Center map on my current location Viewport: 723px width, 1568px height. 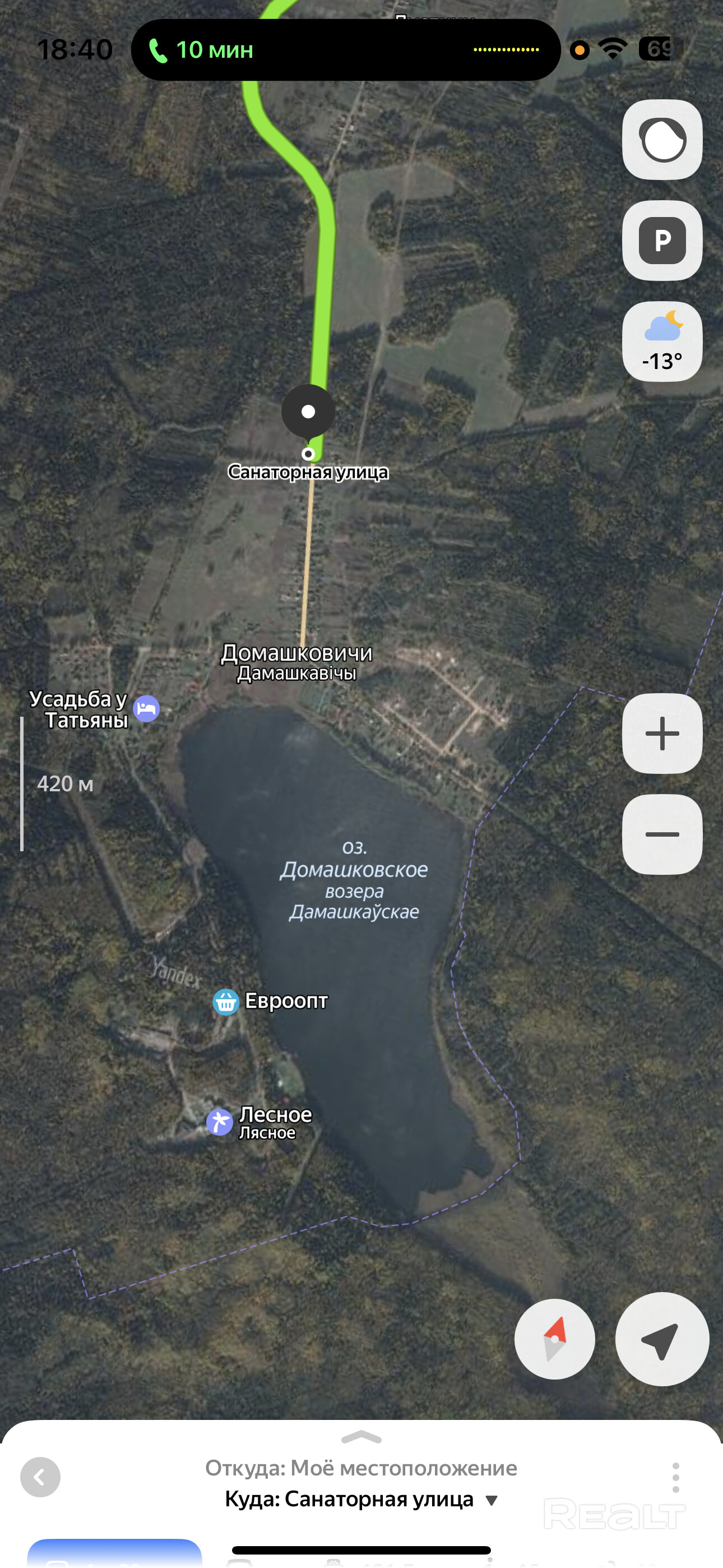tap(661, 1339)
